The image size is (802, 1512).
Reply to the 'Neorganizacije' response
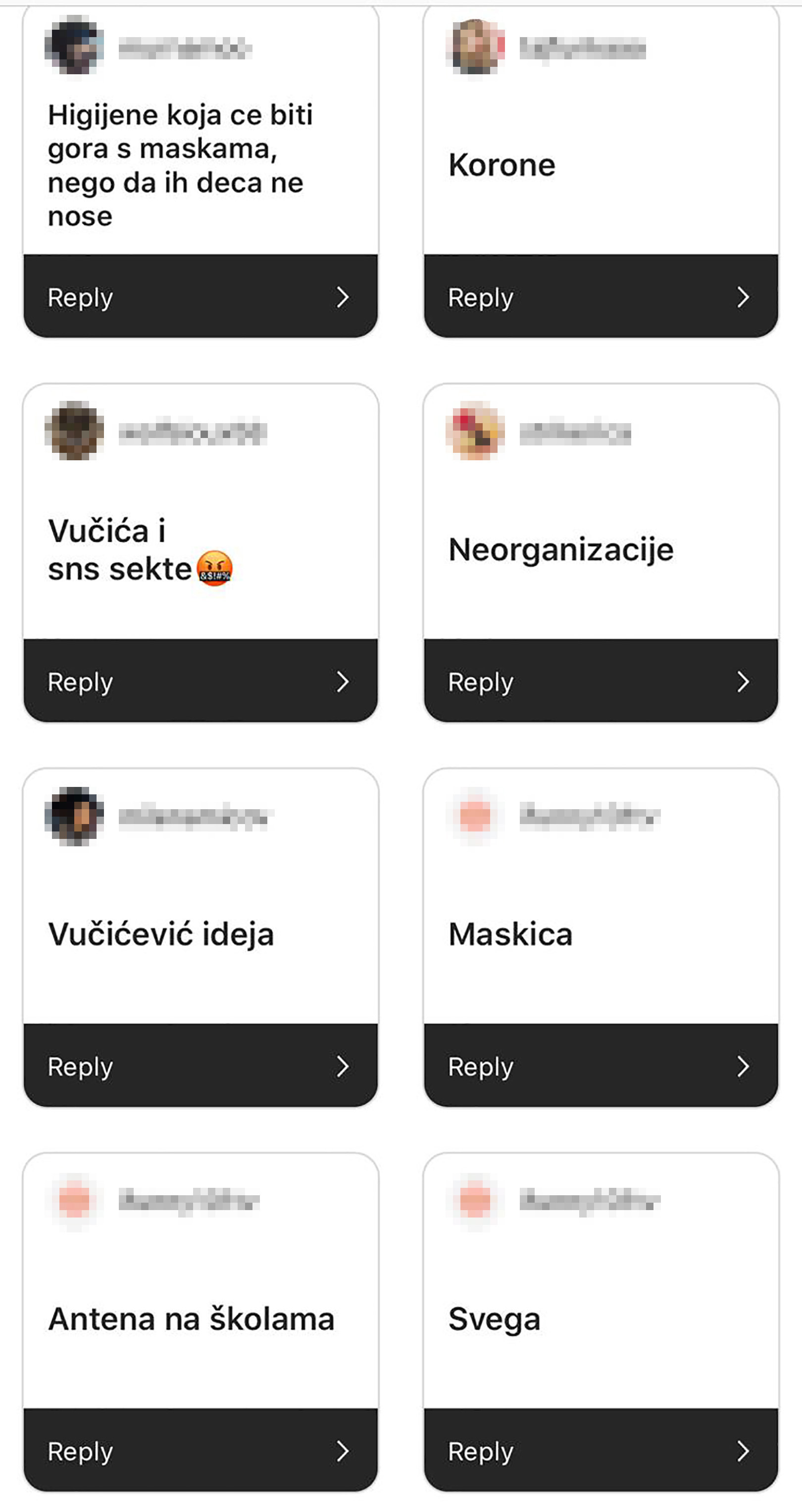click(601, 681)
